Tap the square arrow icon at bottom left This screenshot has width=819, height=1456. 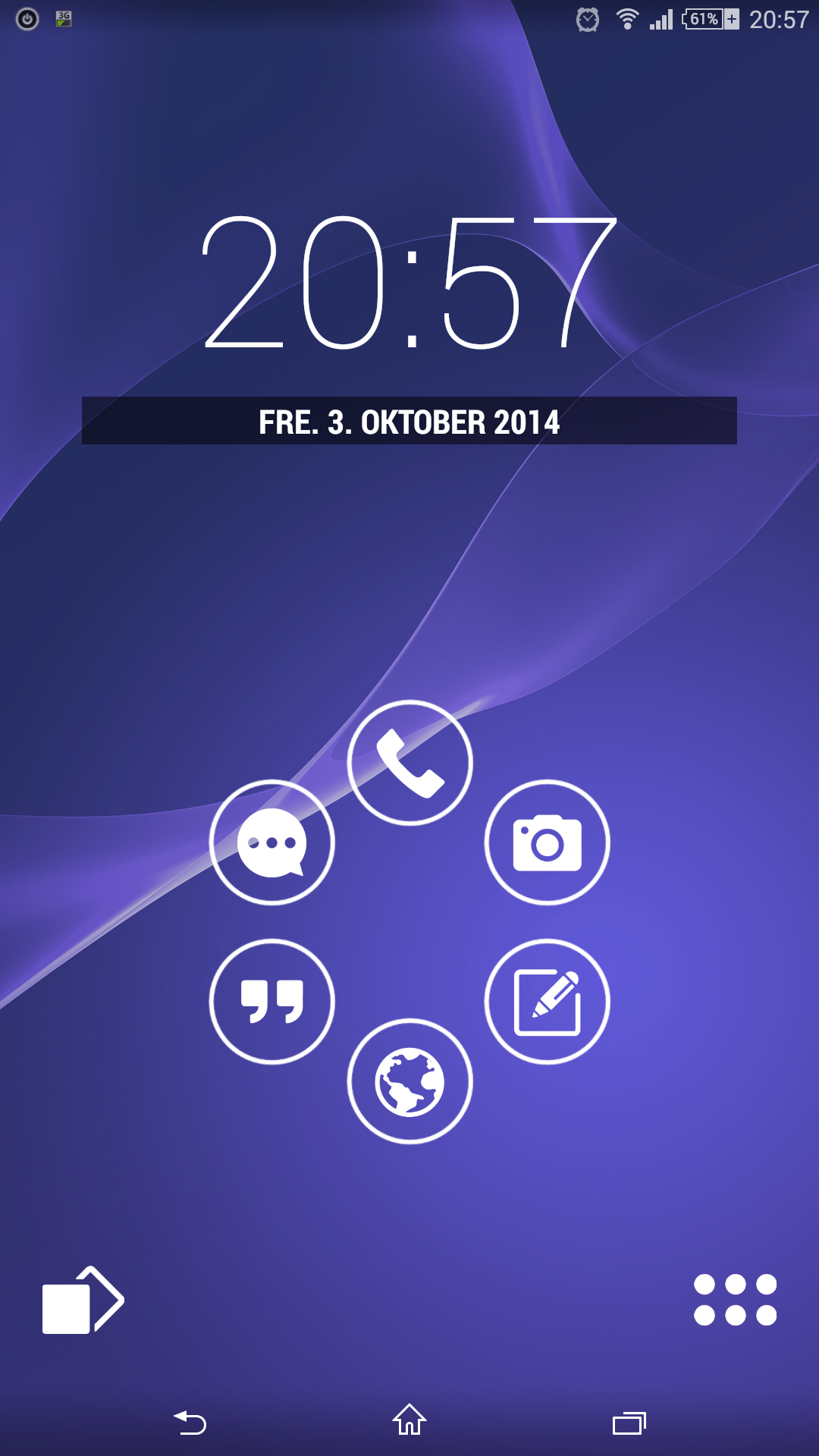click(x=83, y=1300)
